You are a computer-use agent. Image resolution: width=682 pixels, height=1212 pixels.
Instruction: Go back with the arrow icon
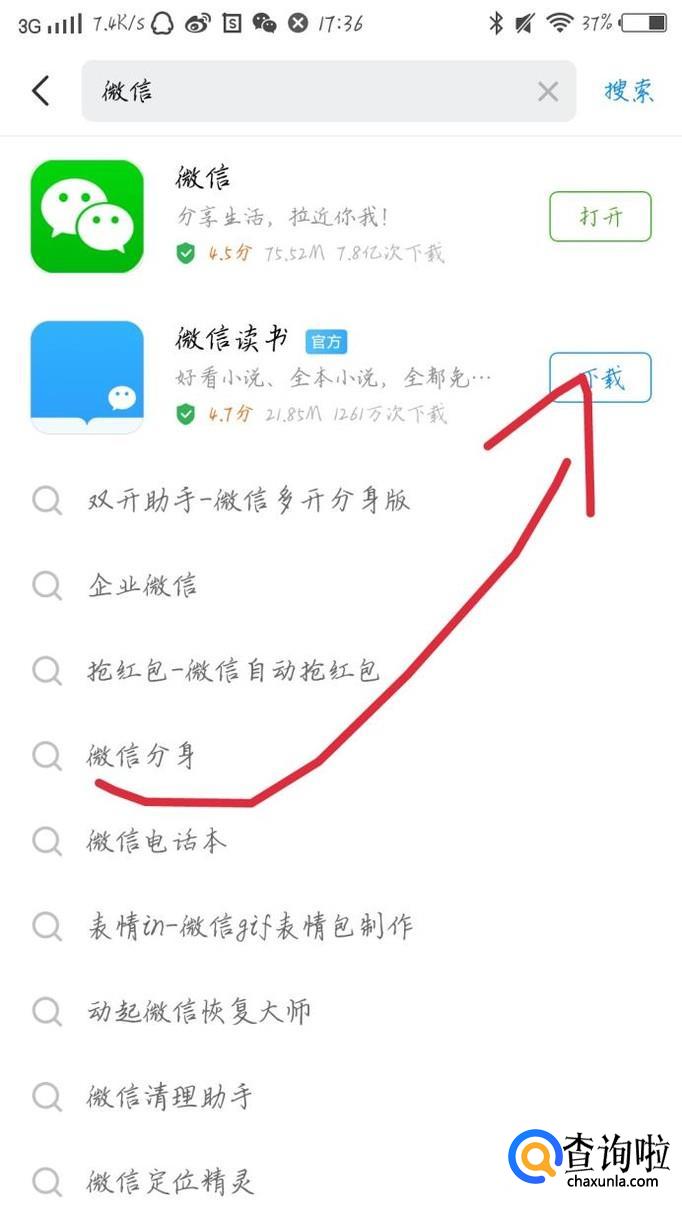pyautogui.click(x=40, y=91)
